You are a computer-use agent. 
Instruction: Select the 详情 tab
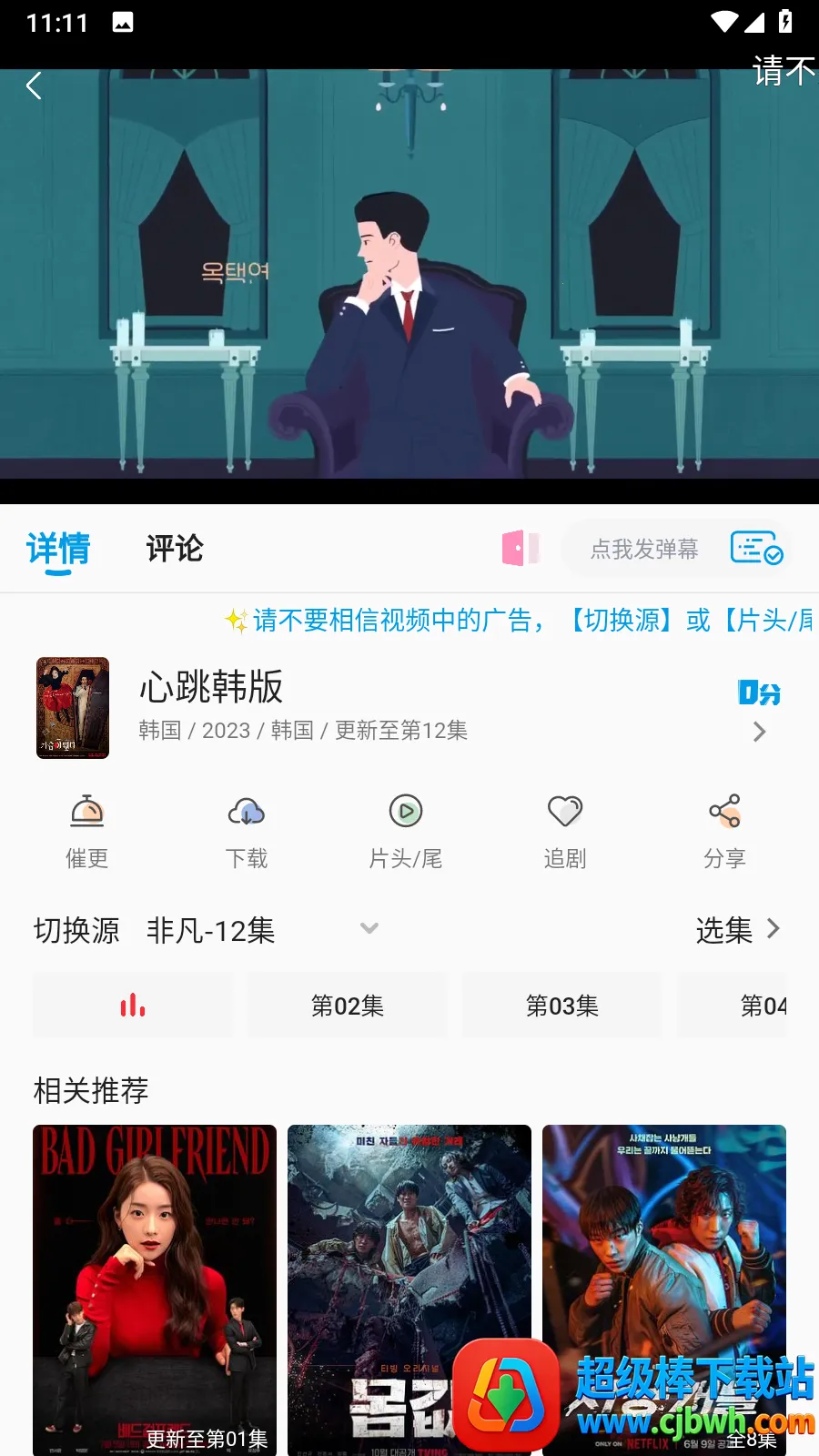58,549
